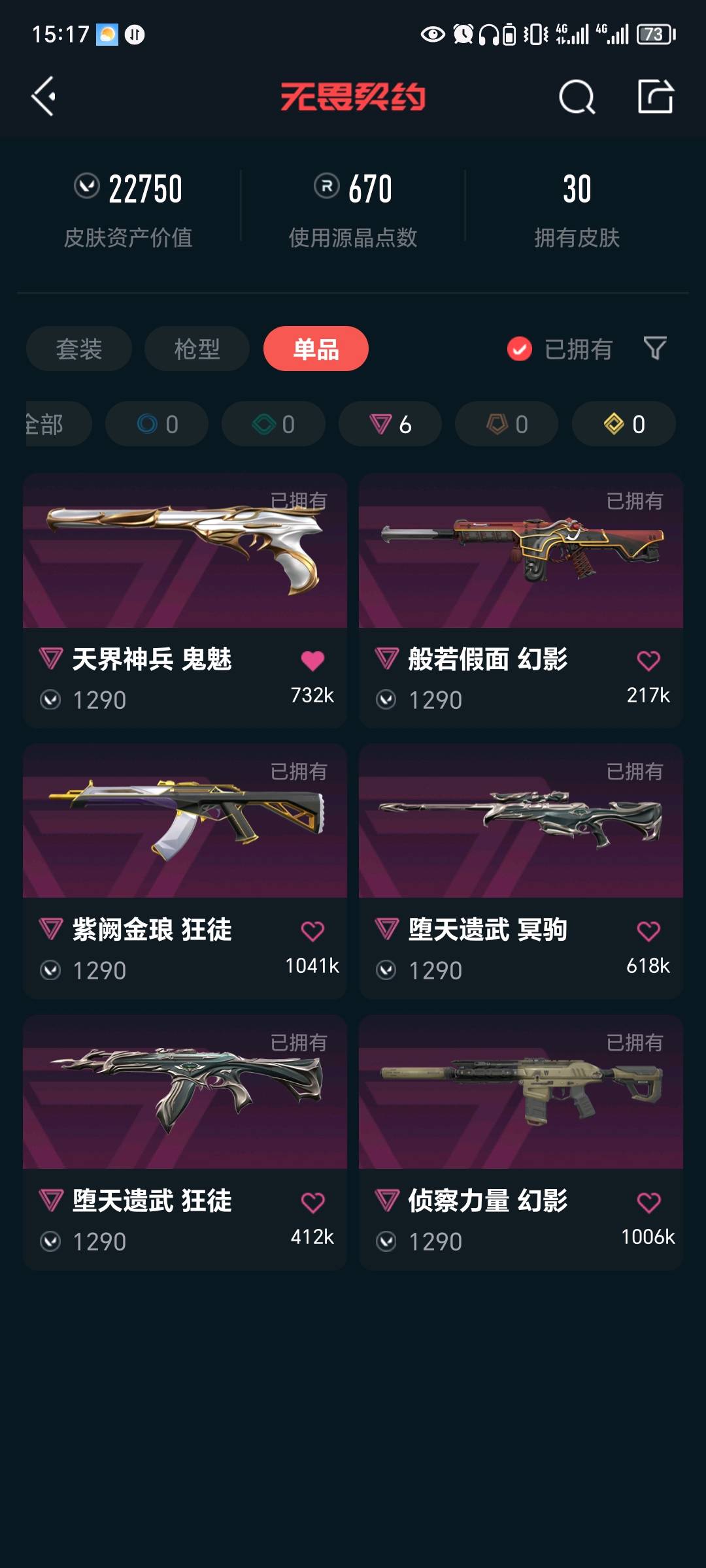Select the 单品 tab
706x1568 pixels.
[x=316, y=349]
